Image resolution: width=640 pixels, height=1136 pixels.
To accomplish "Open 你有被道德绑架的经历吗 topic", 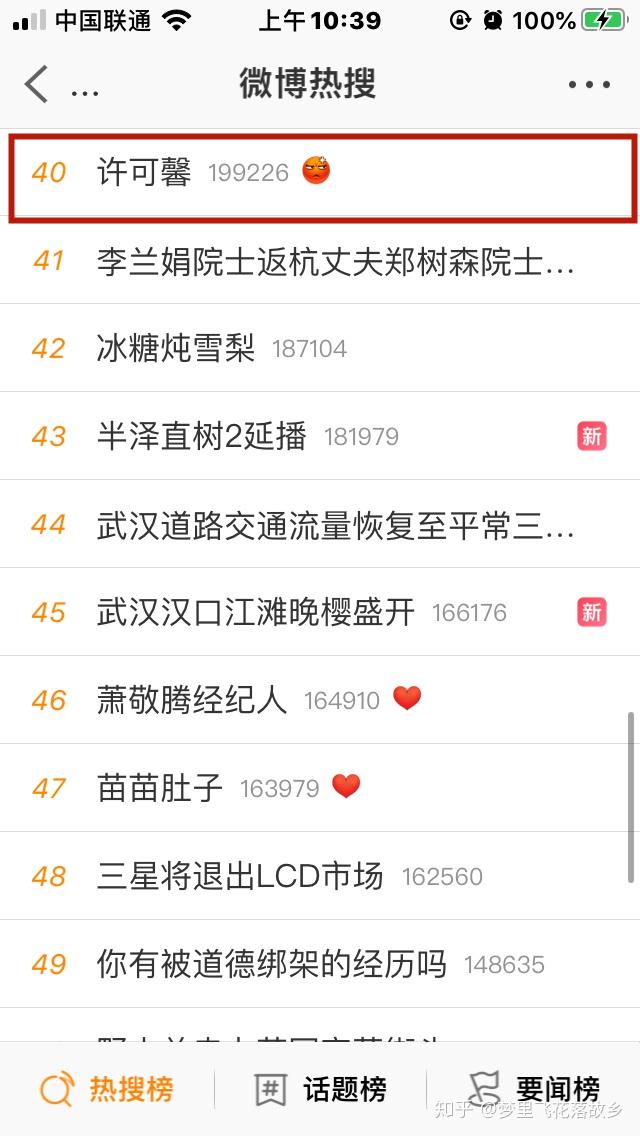I will (320, 964).
